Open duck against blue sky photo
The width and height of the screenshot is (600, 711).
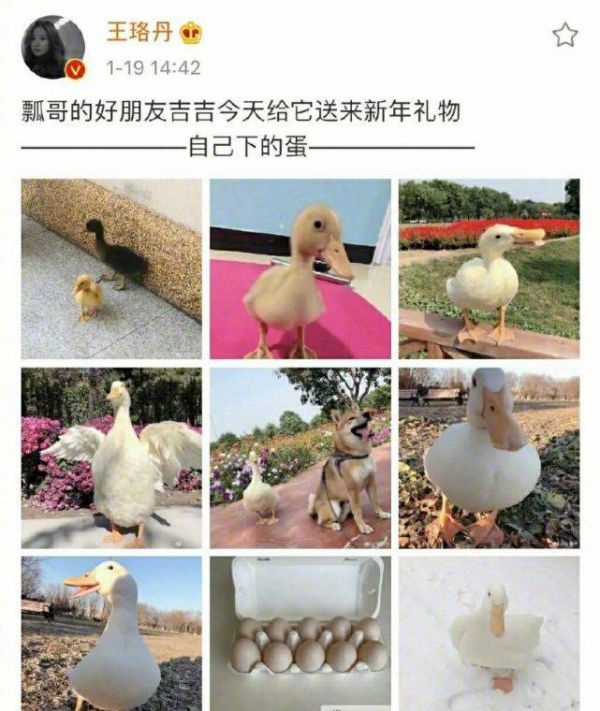point(111,633)
